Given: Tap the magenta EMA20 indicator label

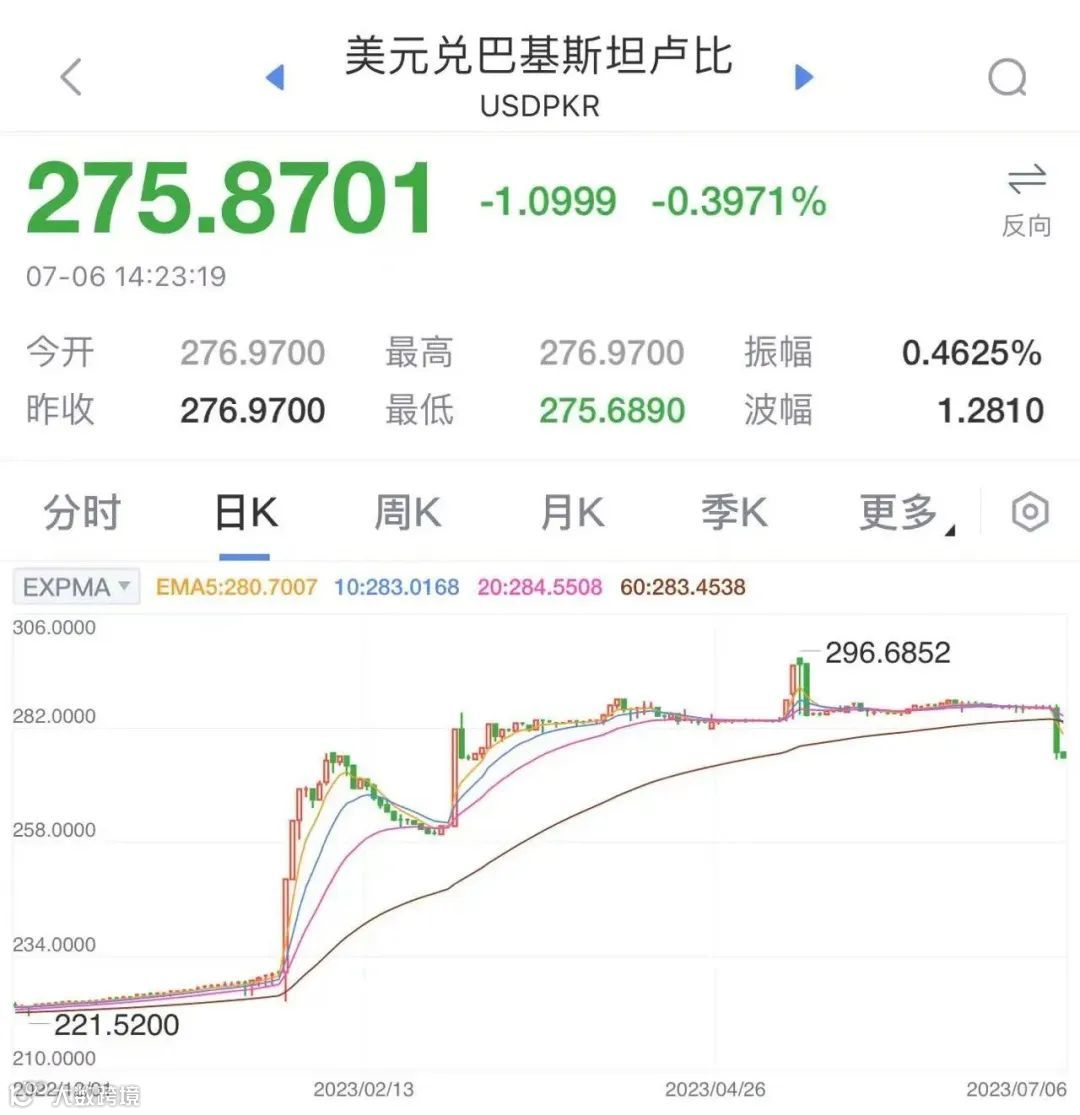Looking at the screenshot, I should point(539,587).
